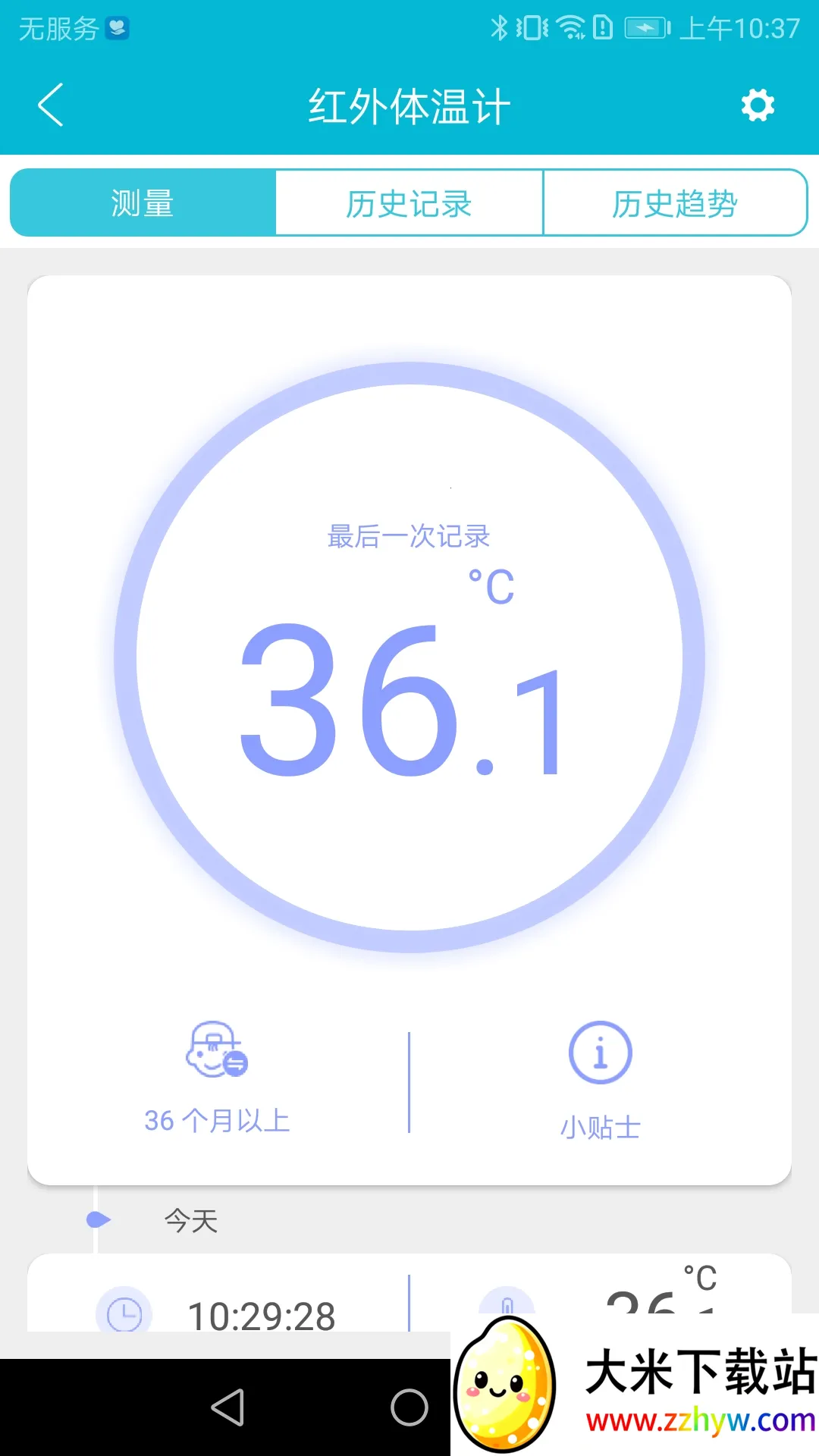Image resolution: width=819 pixels, height=1456 pixels.
Task: Open the 历史趋势 tab
Action: (675, 202)
